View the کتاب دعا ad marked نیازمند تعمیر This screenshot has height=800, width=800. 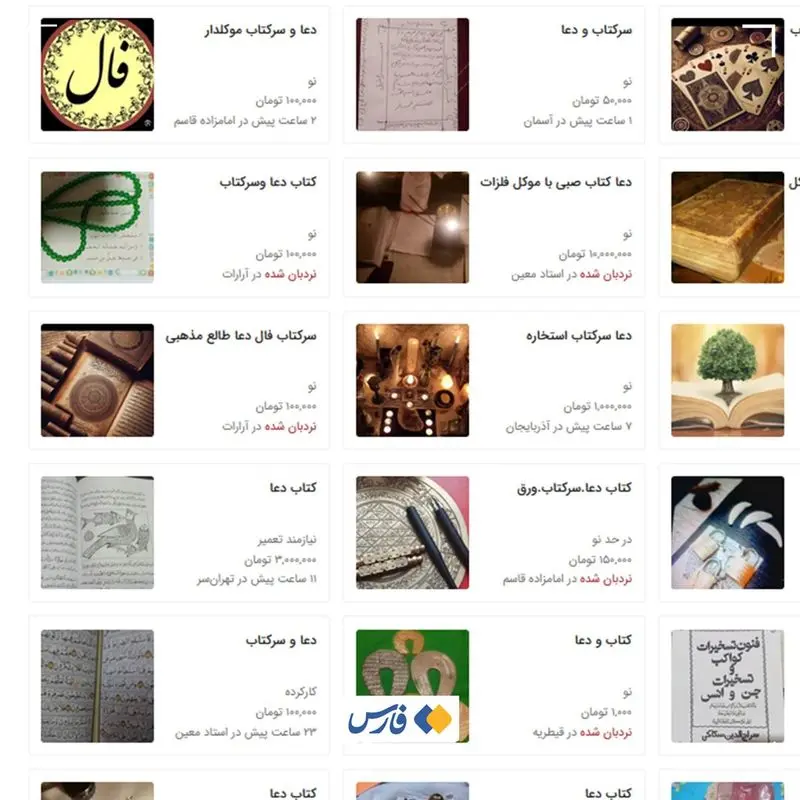coord(292,487)
